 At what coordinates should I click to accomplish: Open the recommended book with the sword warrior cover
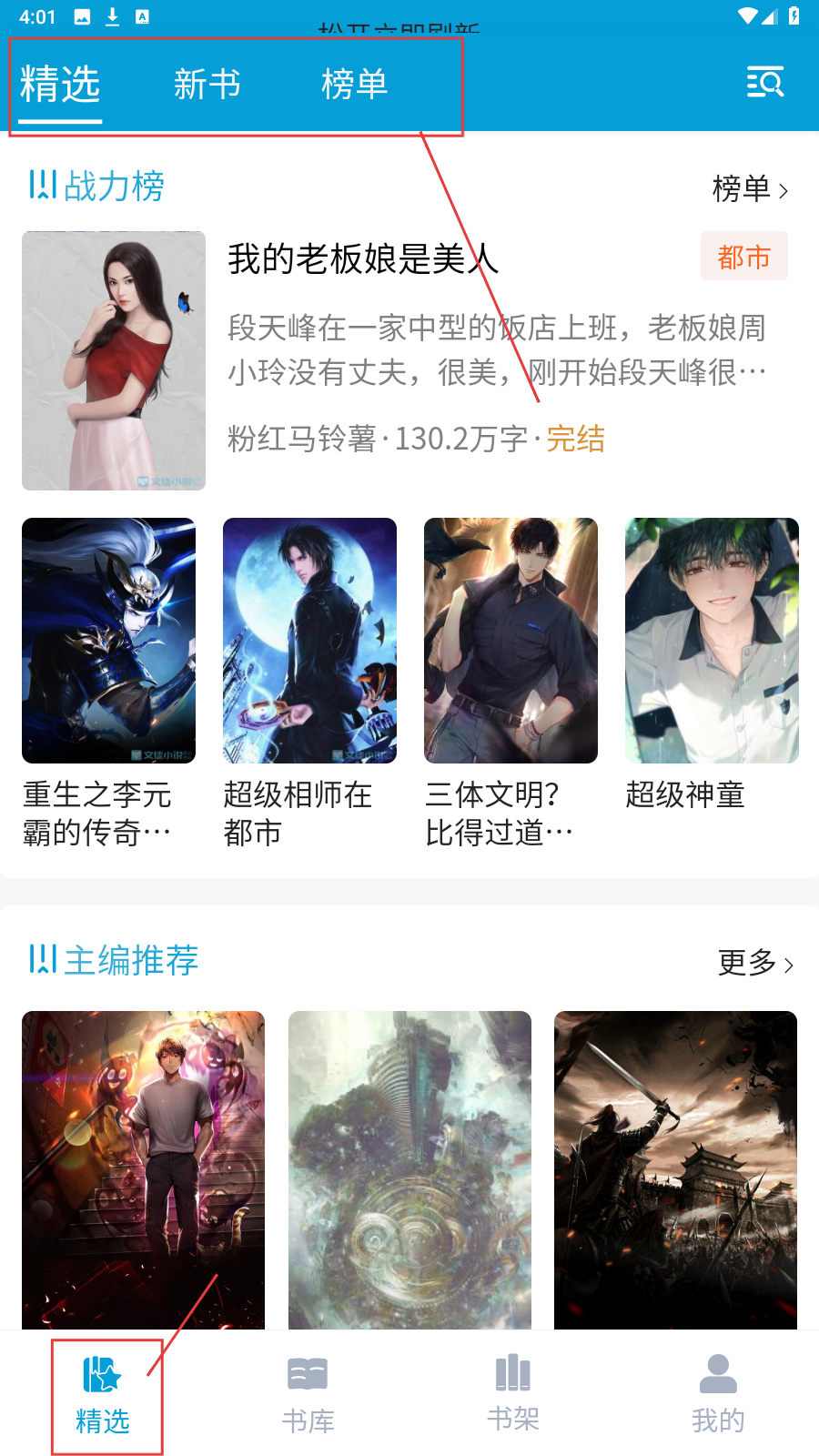(675, 1169)
